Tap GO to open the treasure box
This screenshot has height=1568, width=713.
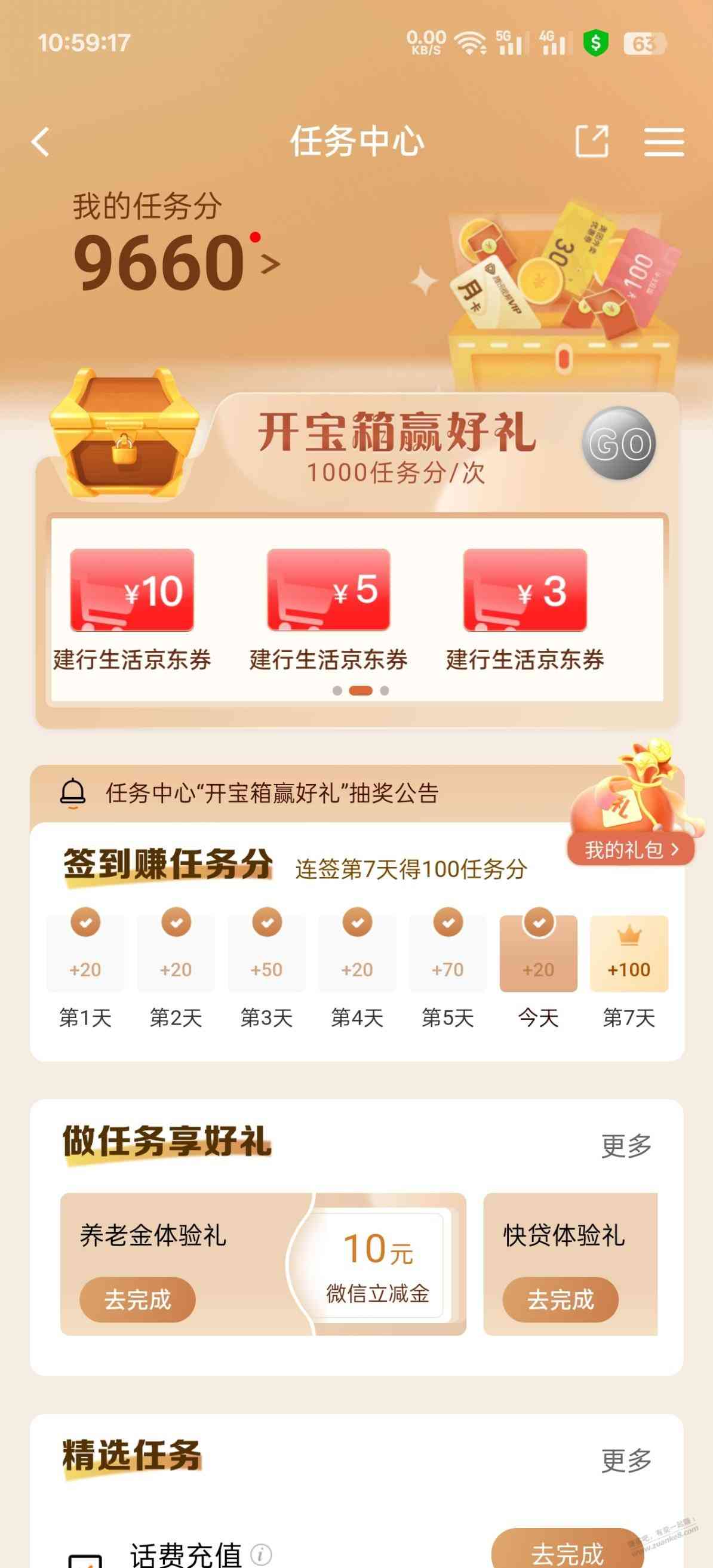(619, 443)
